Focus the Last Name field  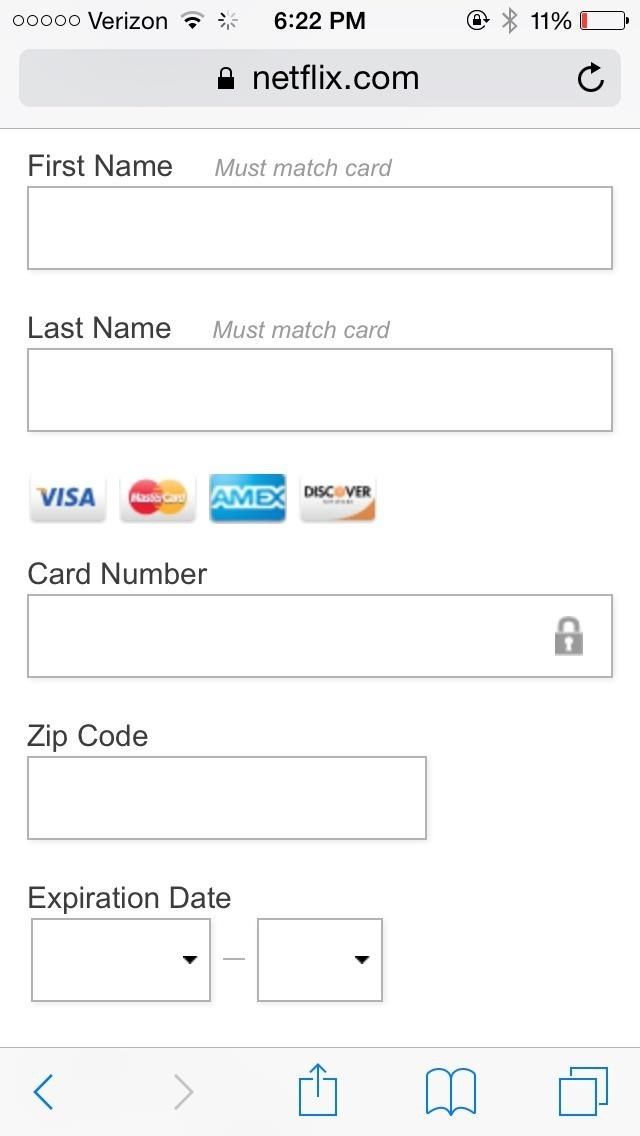point(319,390)
